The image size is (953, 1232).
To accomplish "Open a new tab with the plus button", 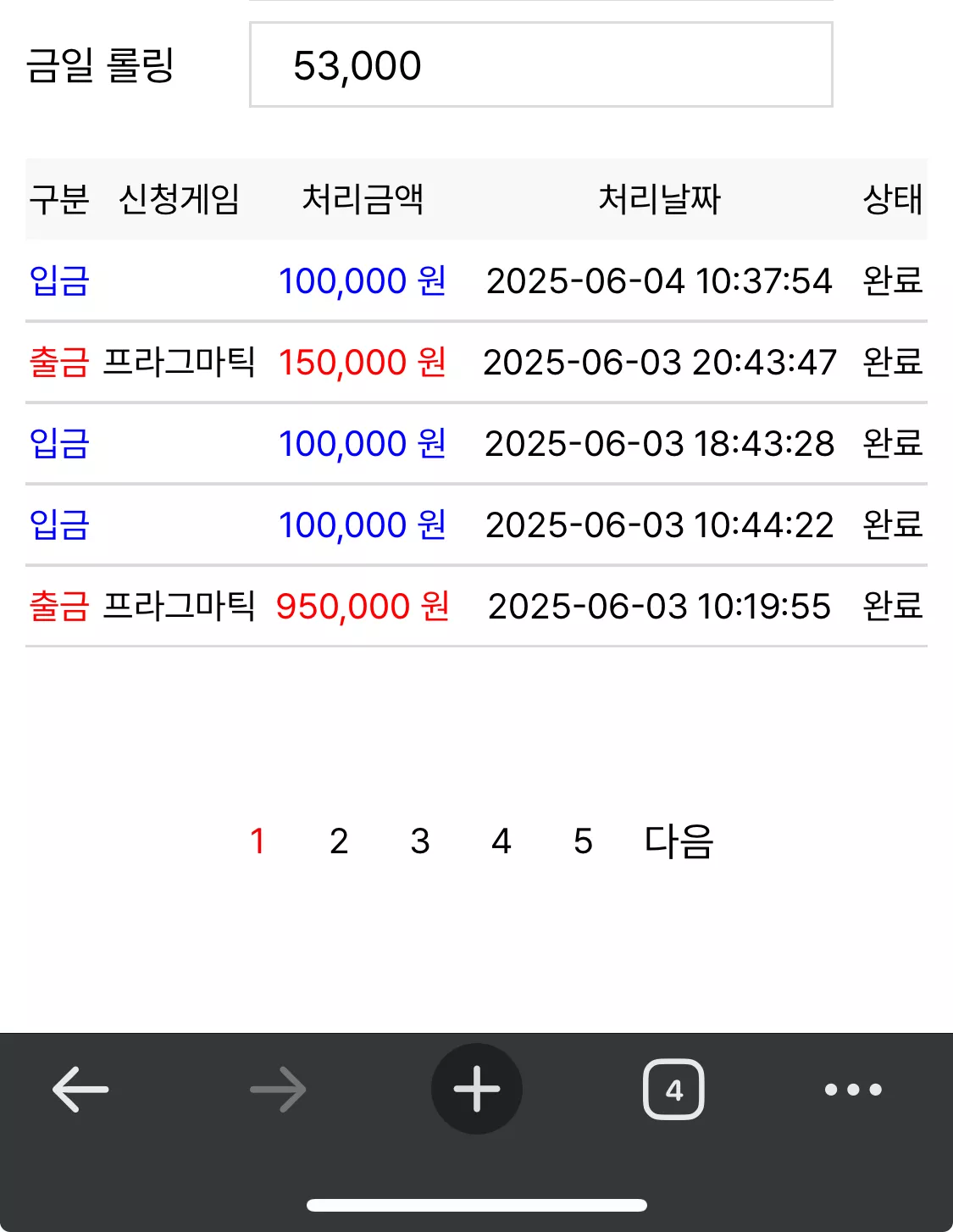I will (477, 1089).
